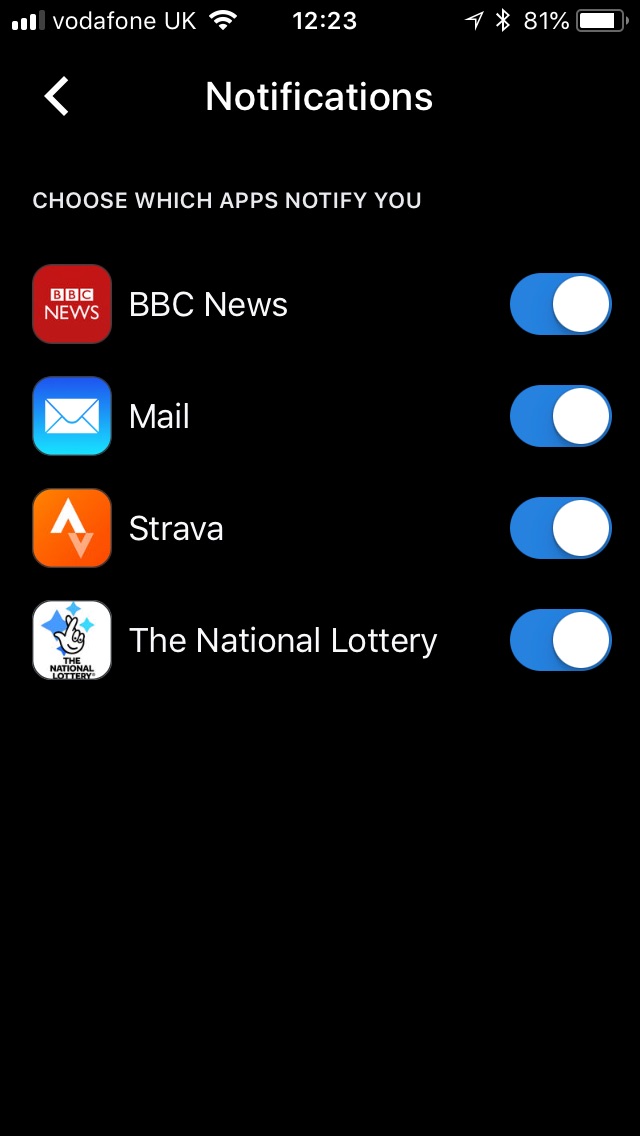Go back from the Notifications screen
The height and width of the screenshot is (1136, 640).
point(57,97)
